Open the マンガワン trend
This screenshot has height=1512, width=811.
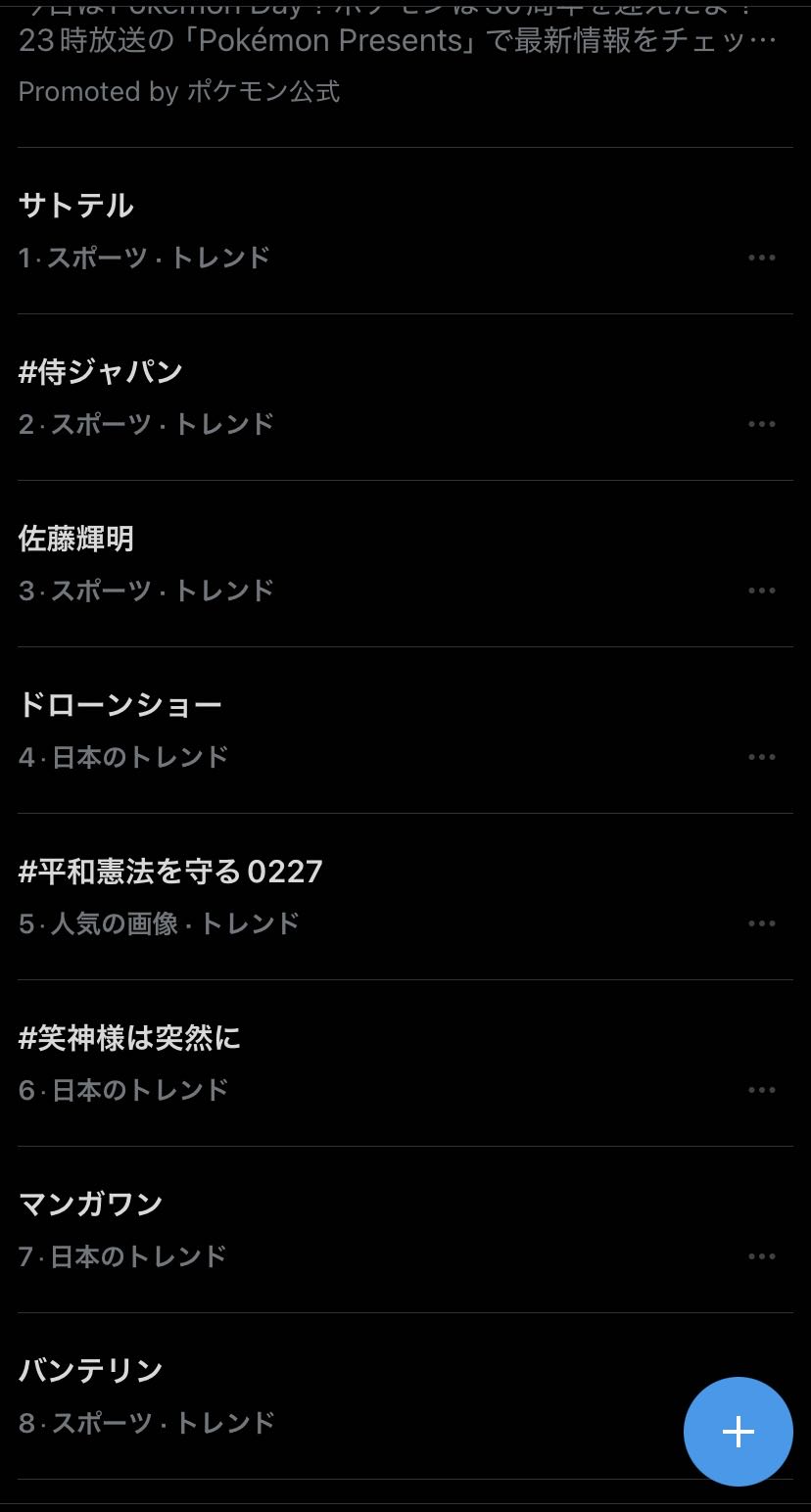pos(91,1205)
